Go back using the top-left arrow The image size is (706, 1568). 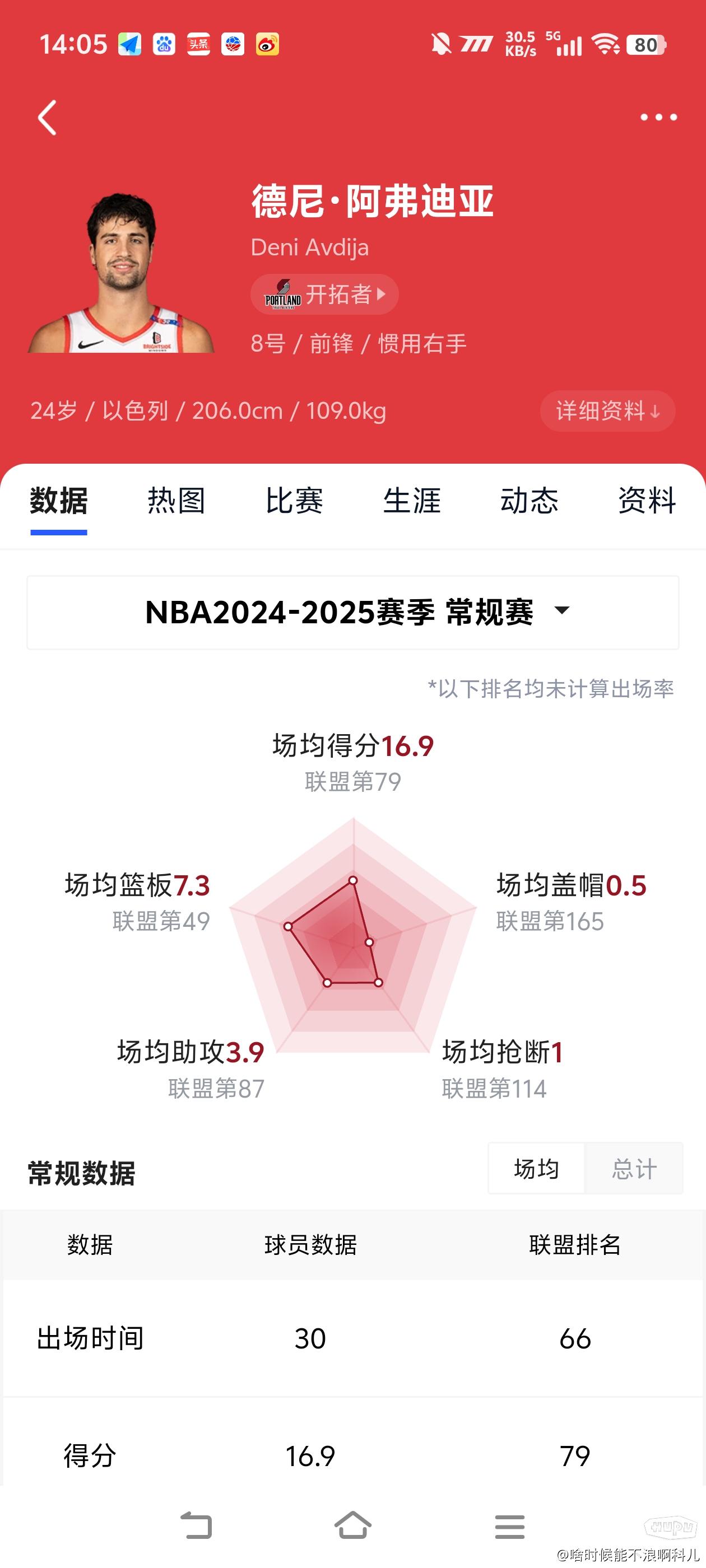[x=48, y=118]
